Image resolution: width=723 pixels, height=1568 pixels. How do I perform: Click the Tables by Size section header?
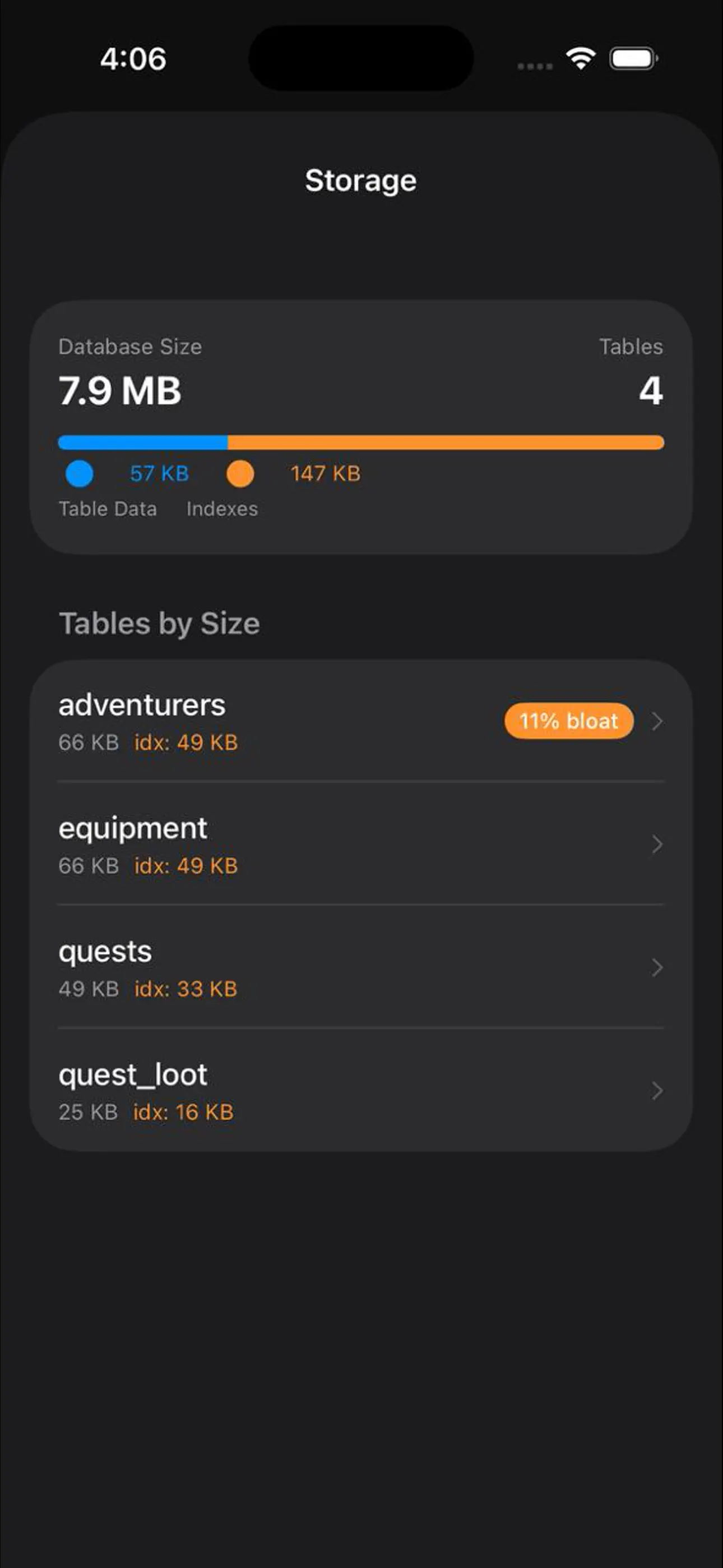(x=159, y=622)
